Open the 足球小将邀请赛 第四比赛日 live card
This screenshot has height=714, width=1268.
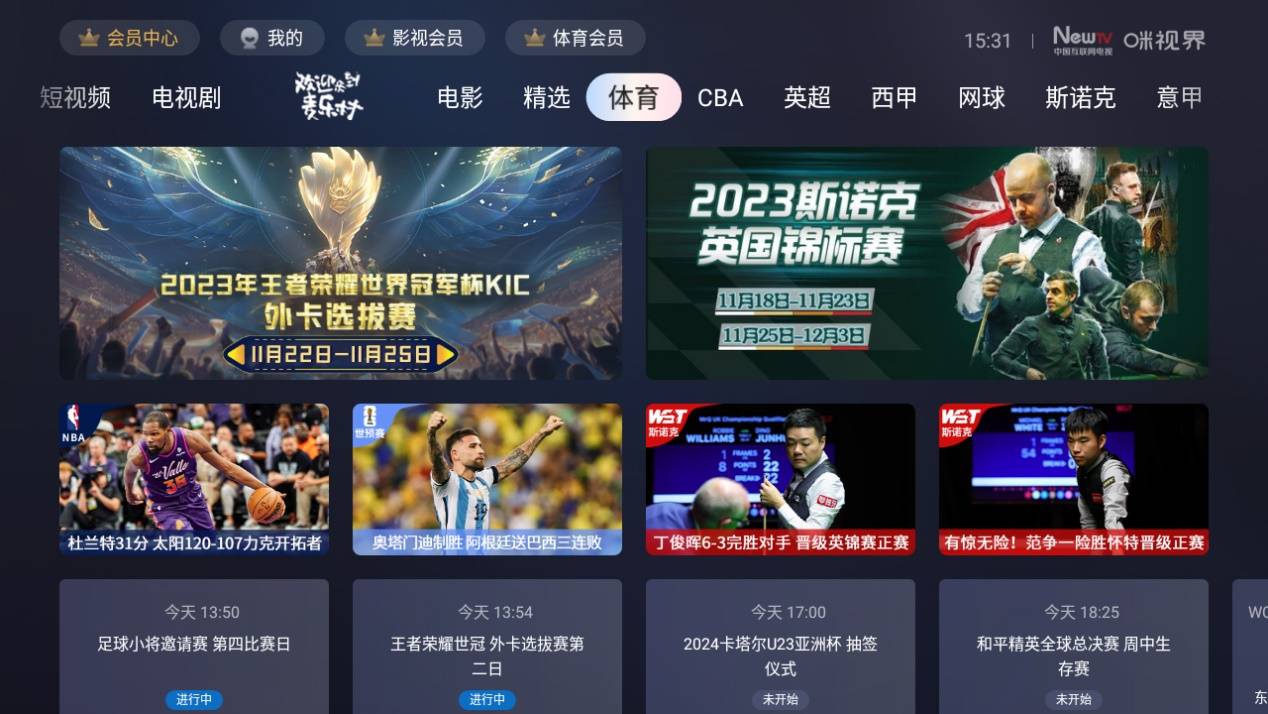click(194, 645)
